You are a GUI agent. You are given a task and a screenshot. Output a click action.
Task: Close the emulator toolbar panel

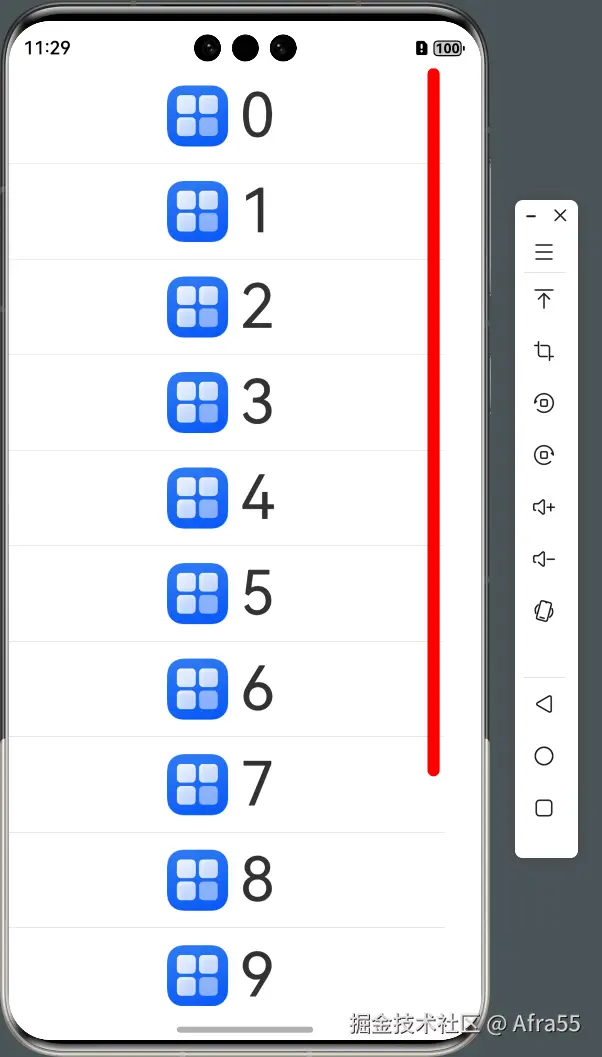point(560,215)
